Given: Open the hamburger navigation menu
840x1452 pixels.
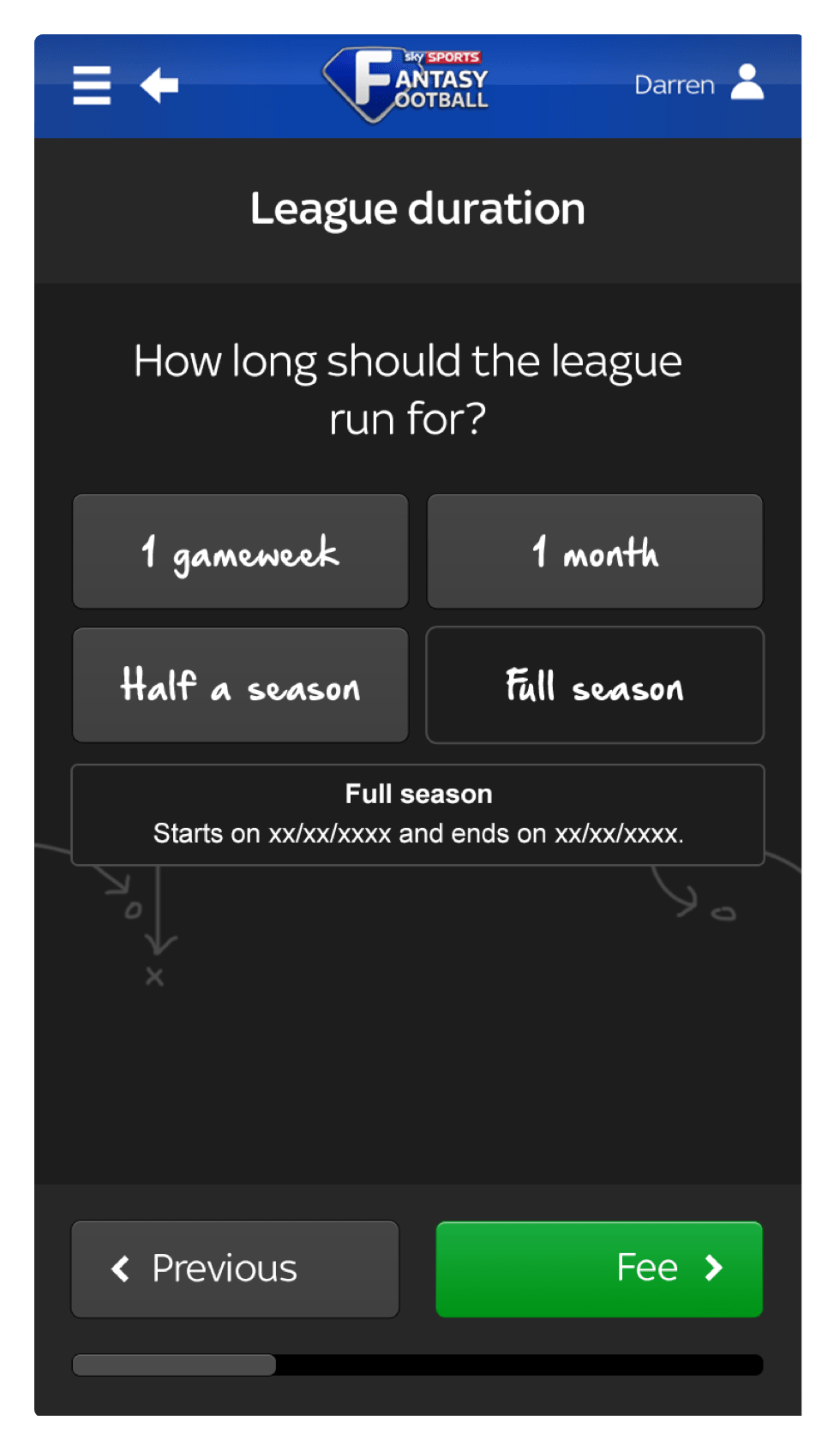Looking at the screenshot, I should tap(91, 86).
